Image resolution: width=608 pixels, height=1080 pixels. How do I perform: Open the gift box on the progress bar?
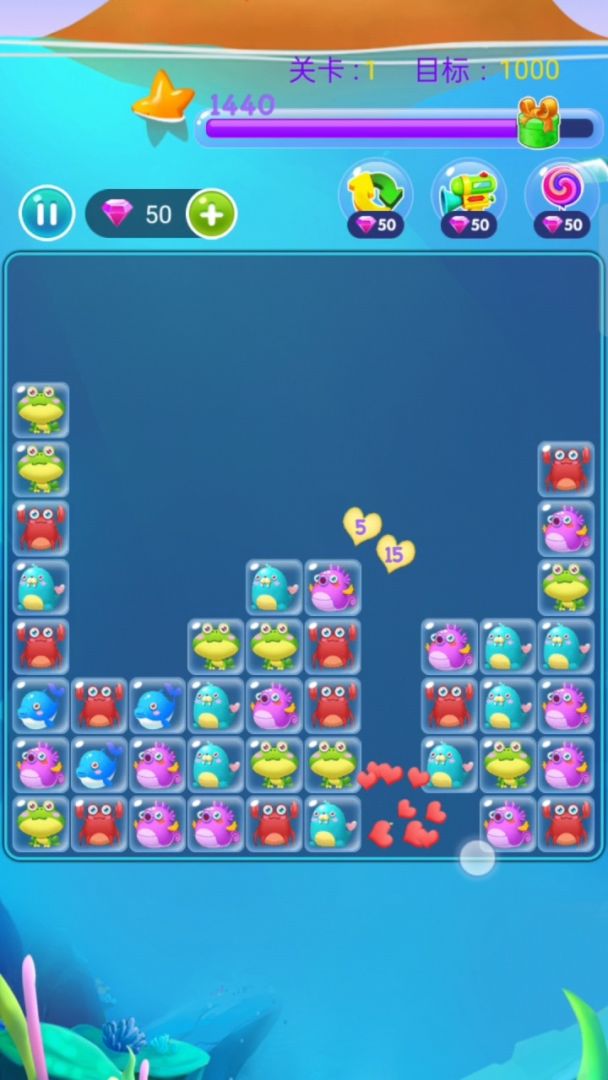click(x=538, y=124)
